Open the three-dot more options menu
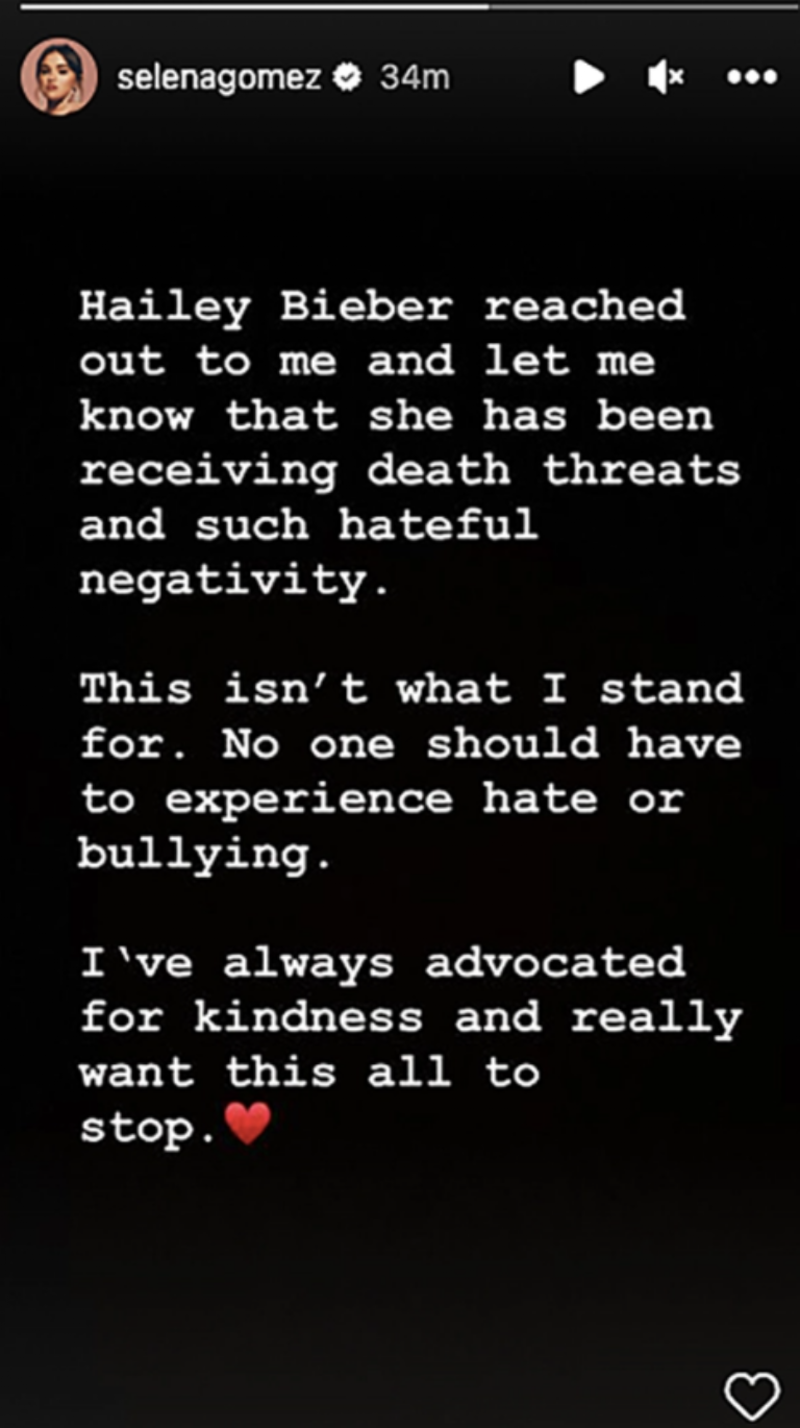The width and height of the screenshot is (800, 1428). point(751,77)
